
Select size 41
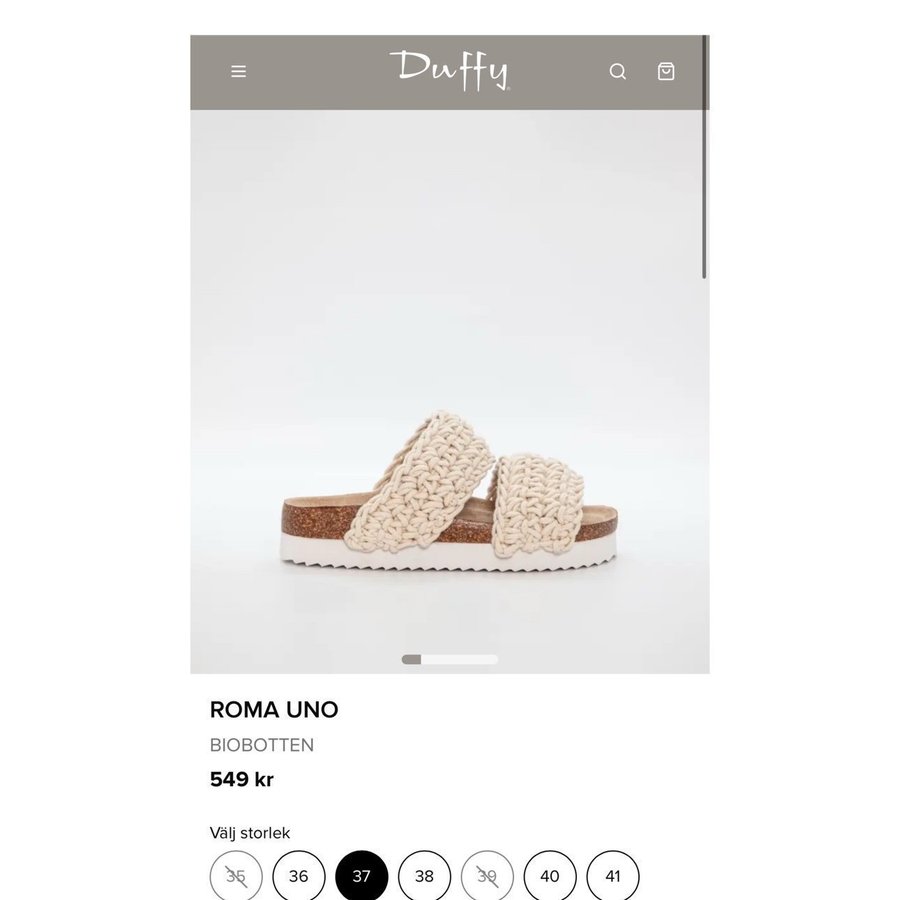[x=613, y=876]
